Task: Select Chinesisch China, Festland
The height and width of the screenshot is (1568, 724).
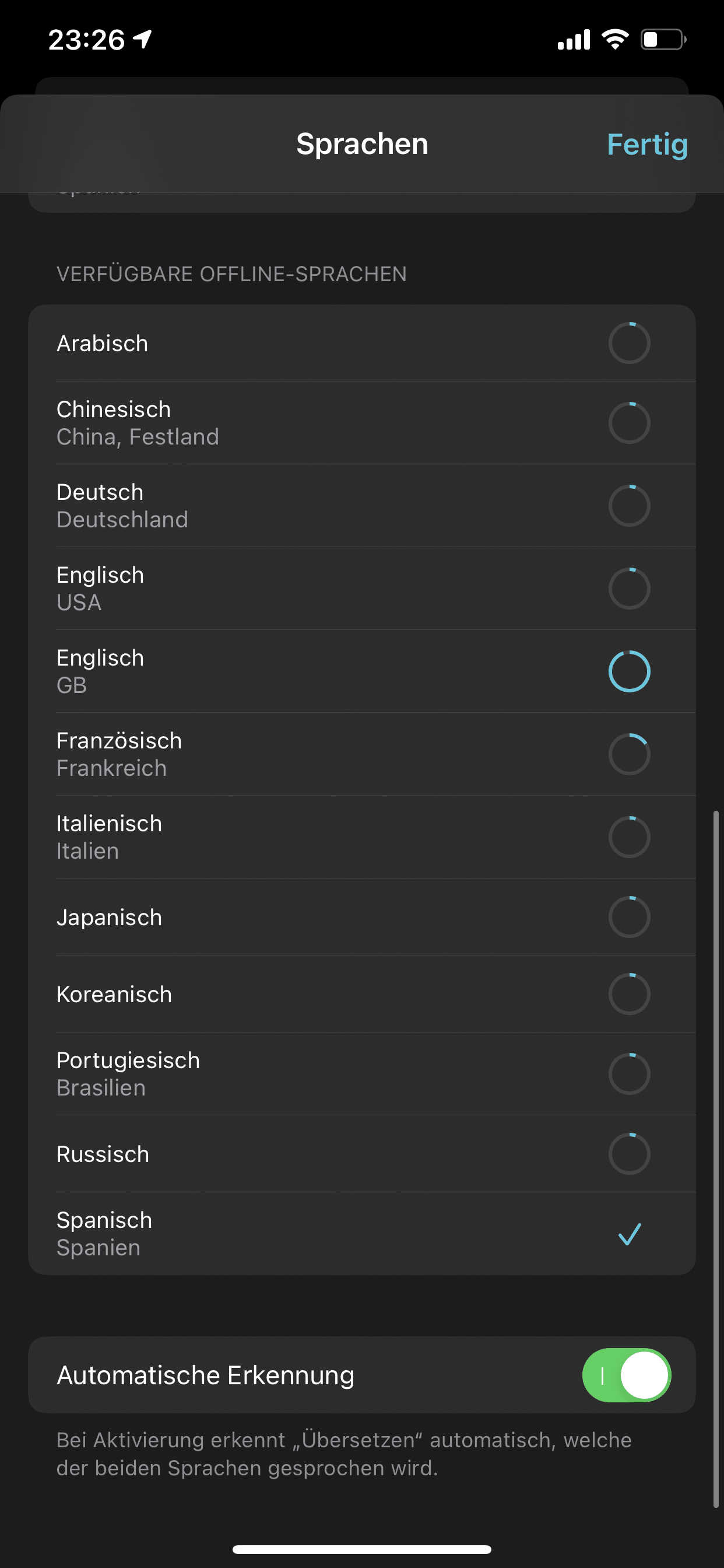Action: click(361, 423)
